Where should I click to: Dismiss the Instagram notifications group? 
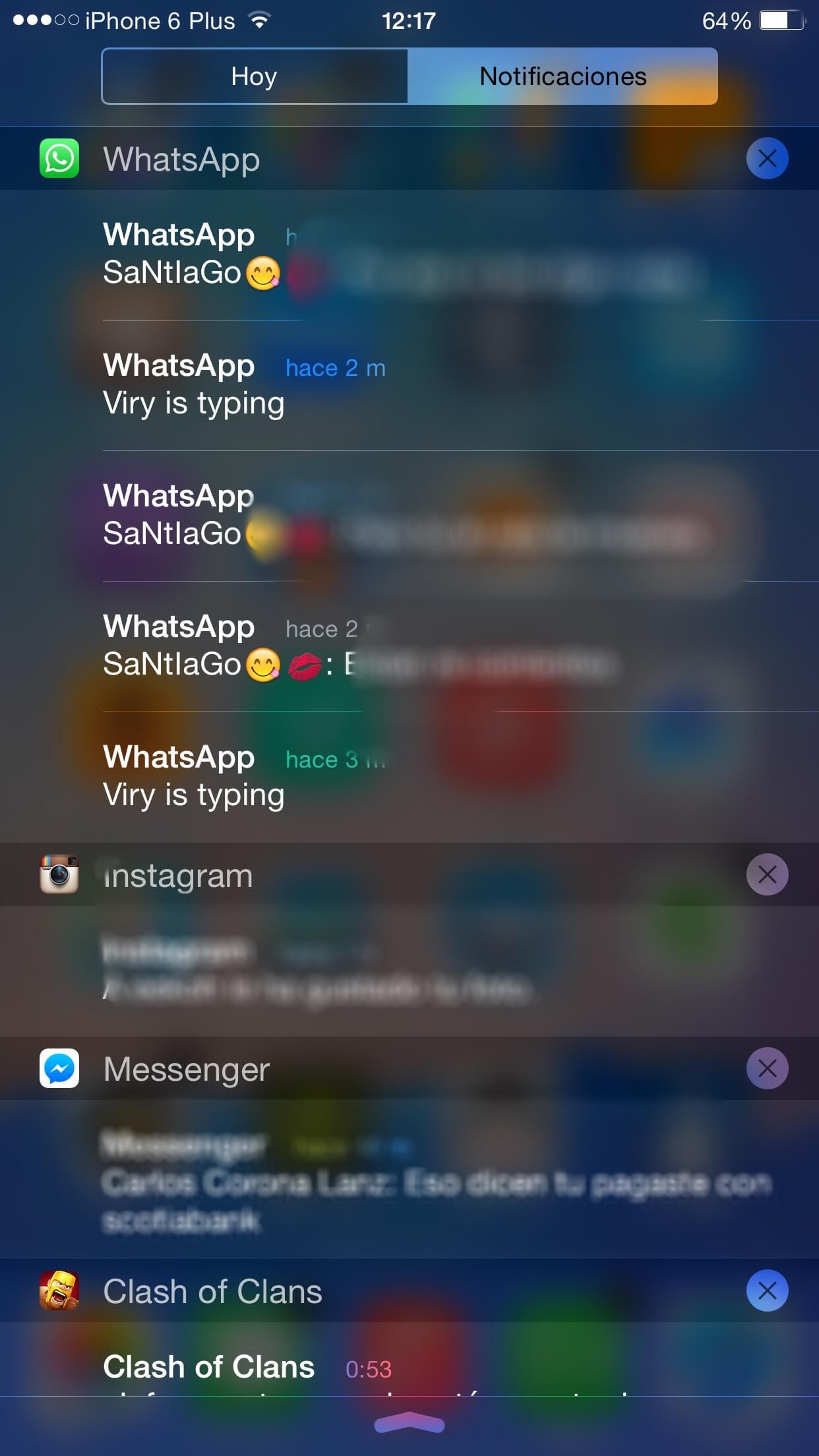click(767, 874)
